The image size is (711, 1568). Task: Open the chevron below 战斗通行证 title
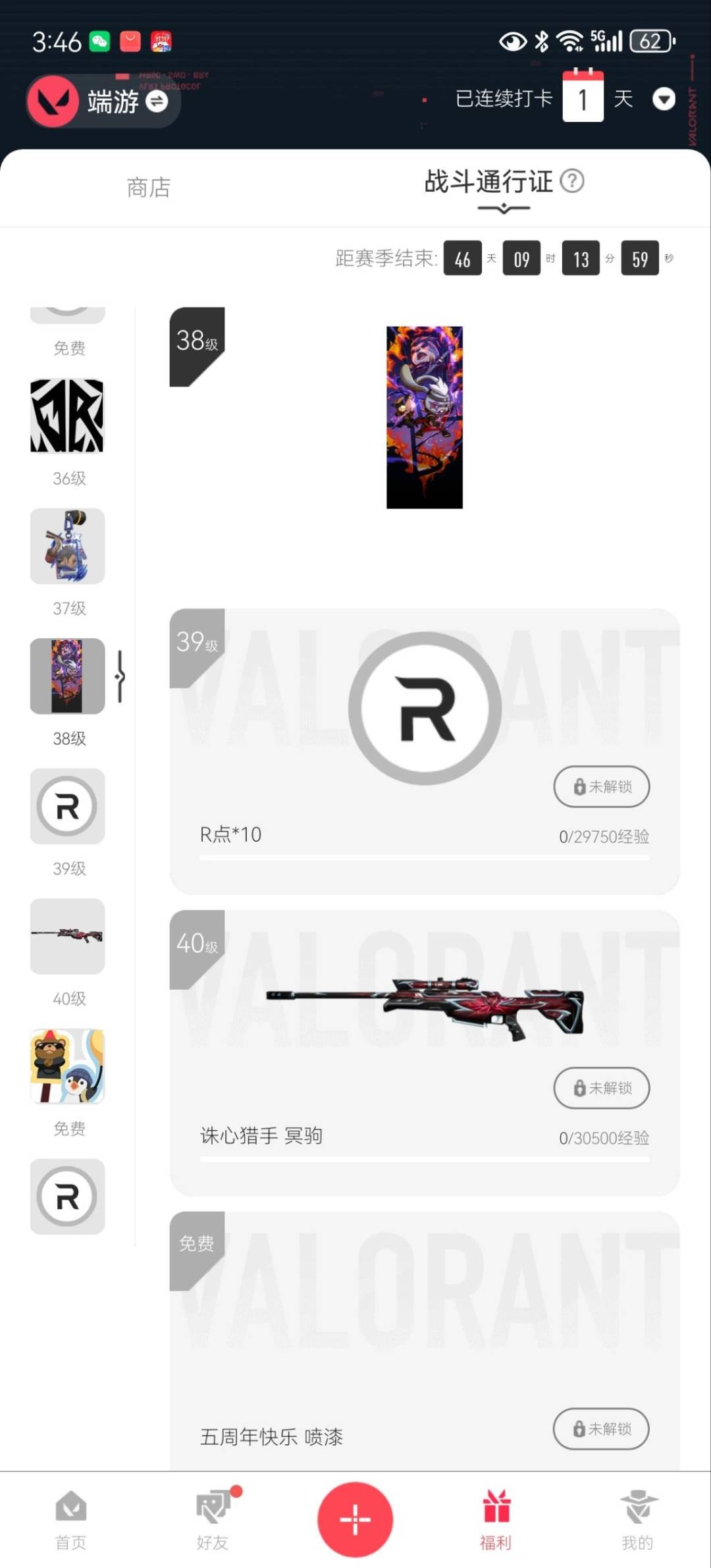coord(504,207)
